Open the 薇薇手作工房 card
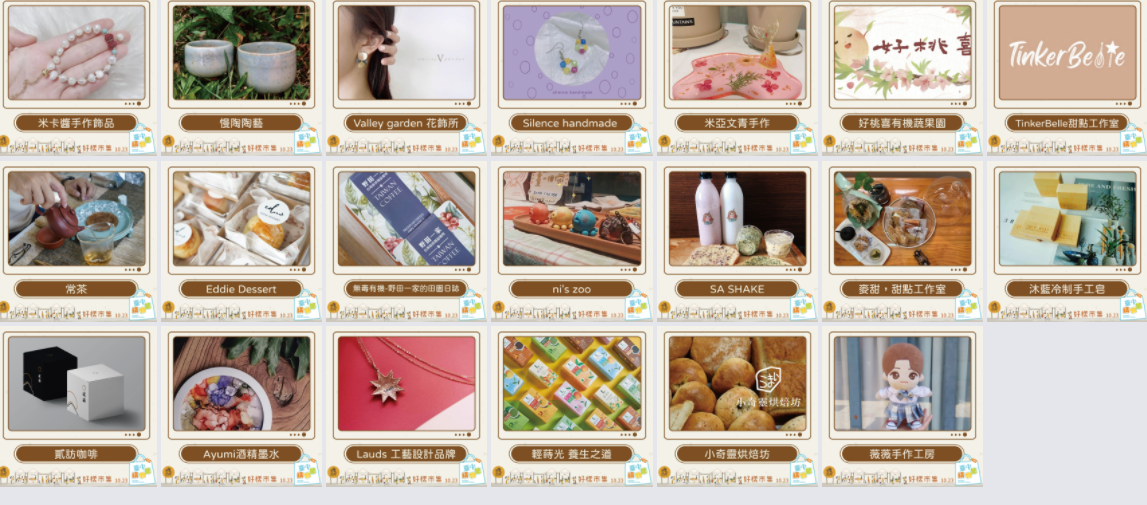Viewport: 1147px width, 505px height. coord(902,385)
